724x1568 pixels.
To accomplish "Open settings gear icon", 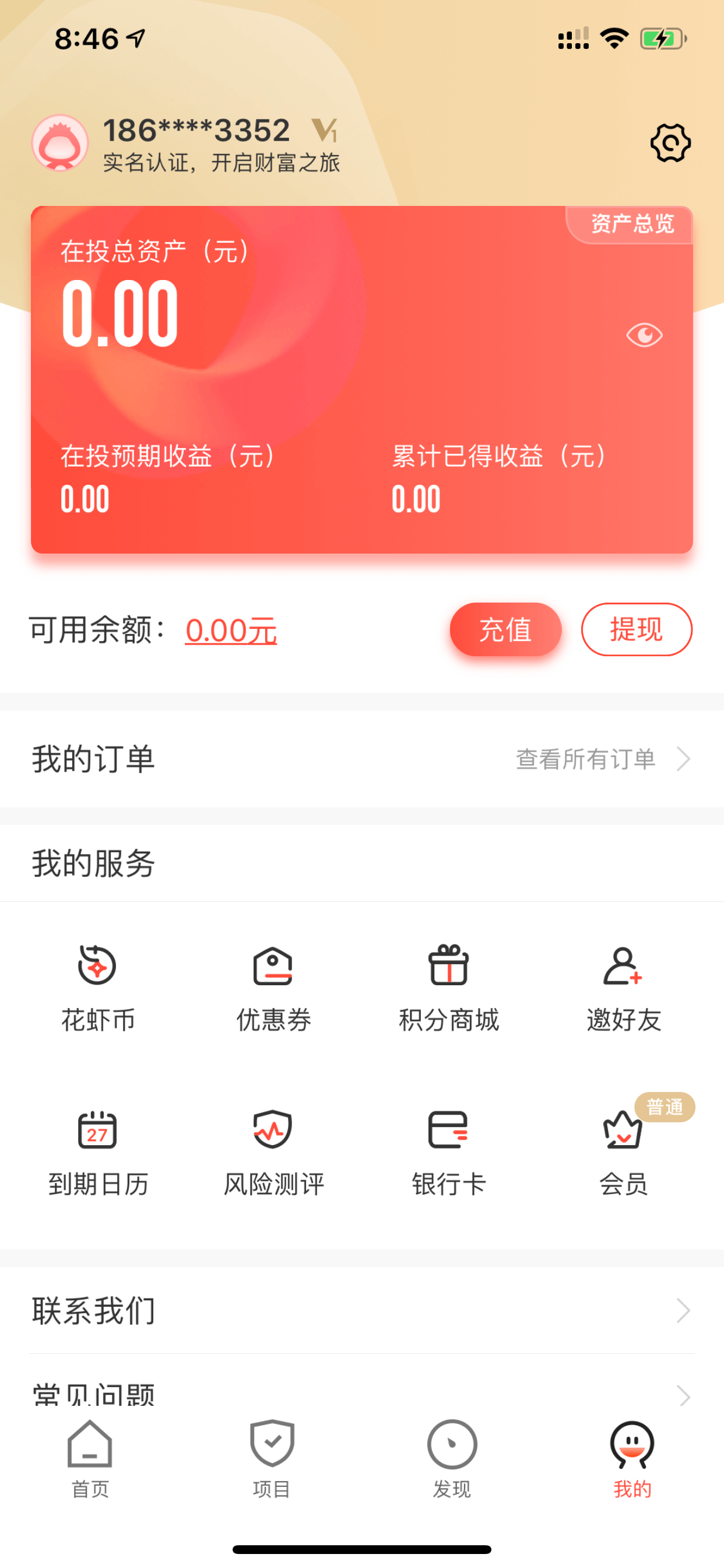I will pos(670,143).
